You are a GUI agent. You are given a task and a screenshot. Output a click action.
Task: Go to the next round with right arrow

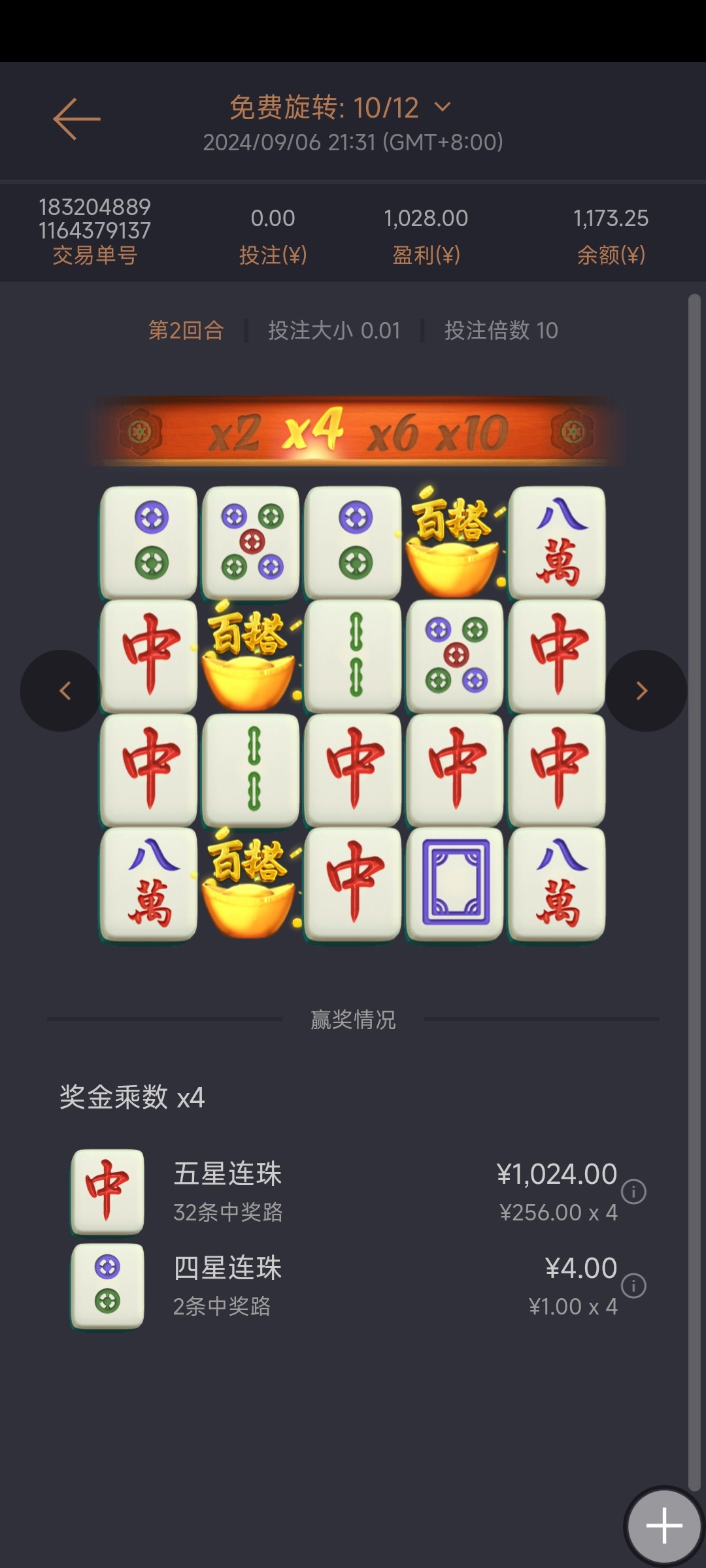[x=643, y=691]
